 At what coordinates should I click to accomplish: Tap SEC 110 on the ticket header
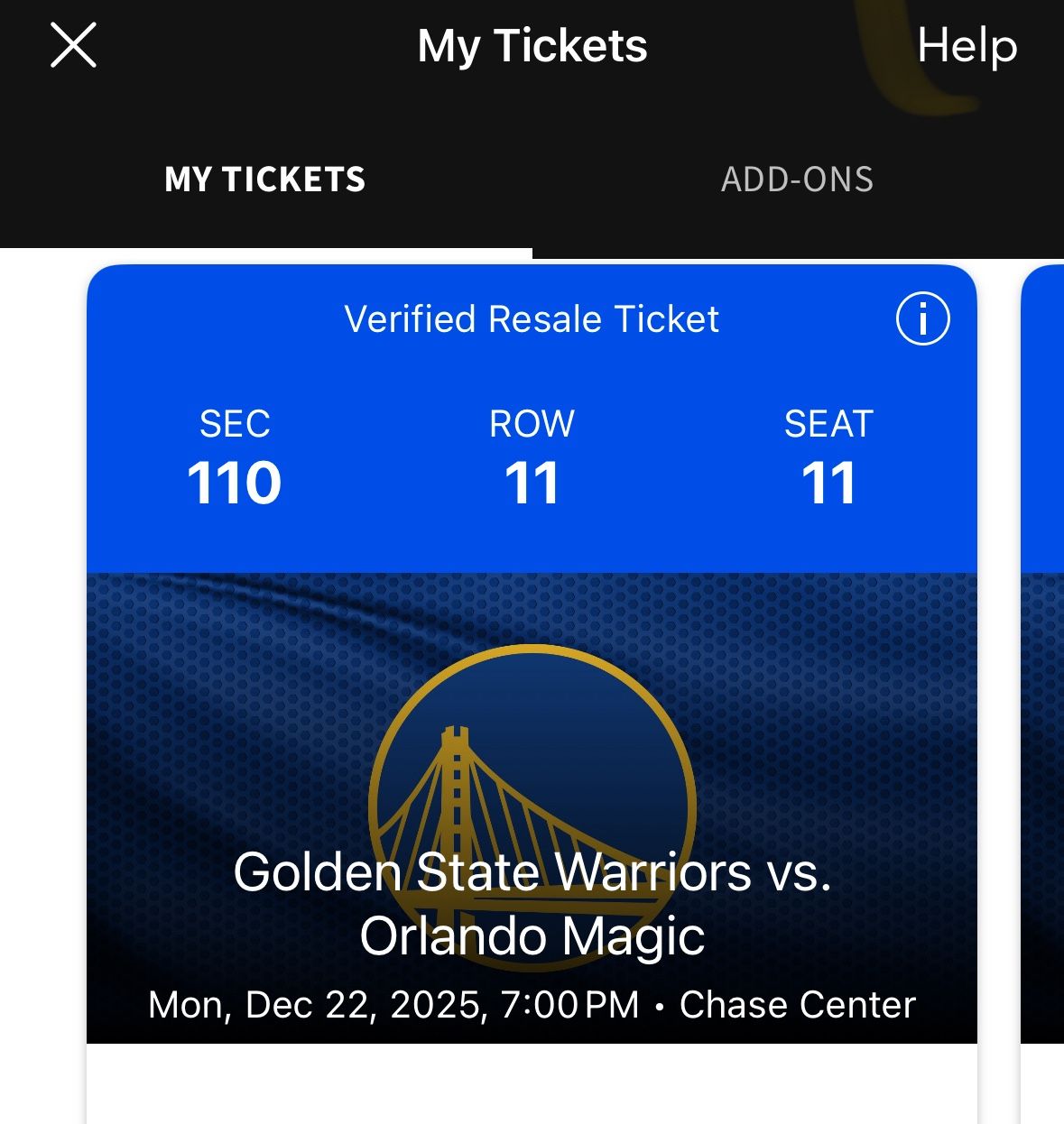click(x=235, y=460)
